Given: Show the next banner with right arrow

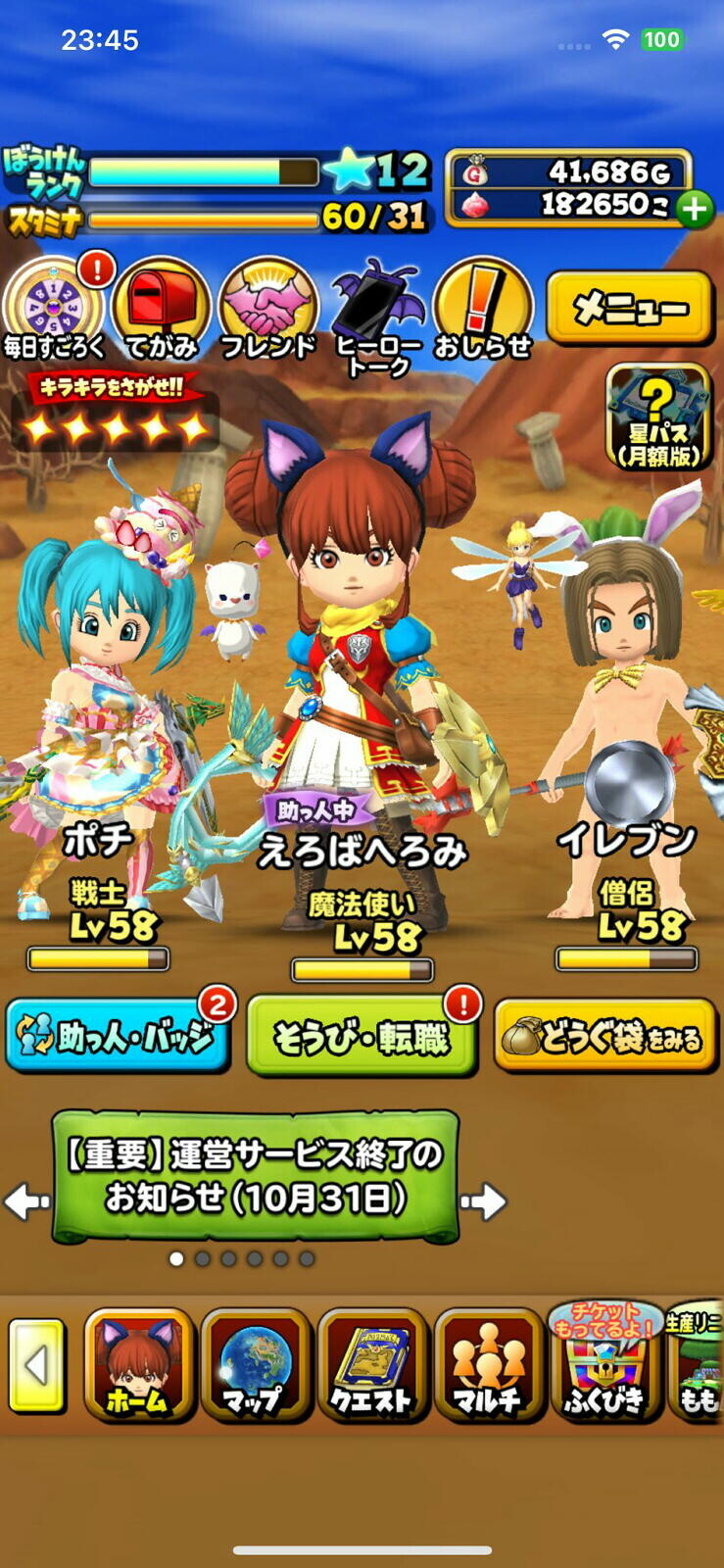Looking at the screenshot, I should [x=484, y=1201].
